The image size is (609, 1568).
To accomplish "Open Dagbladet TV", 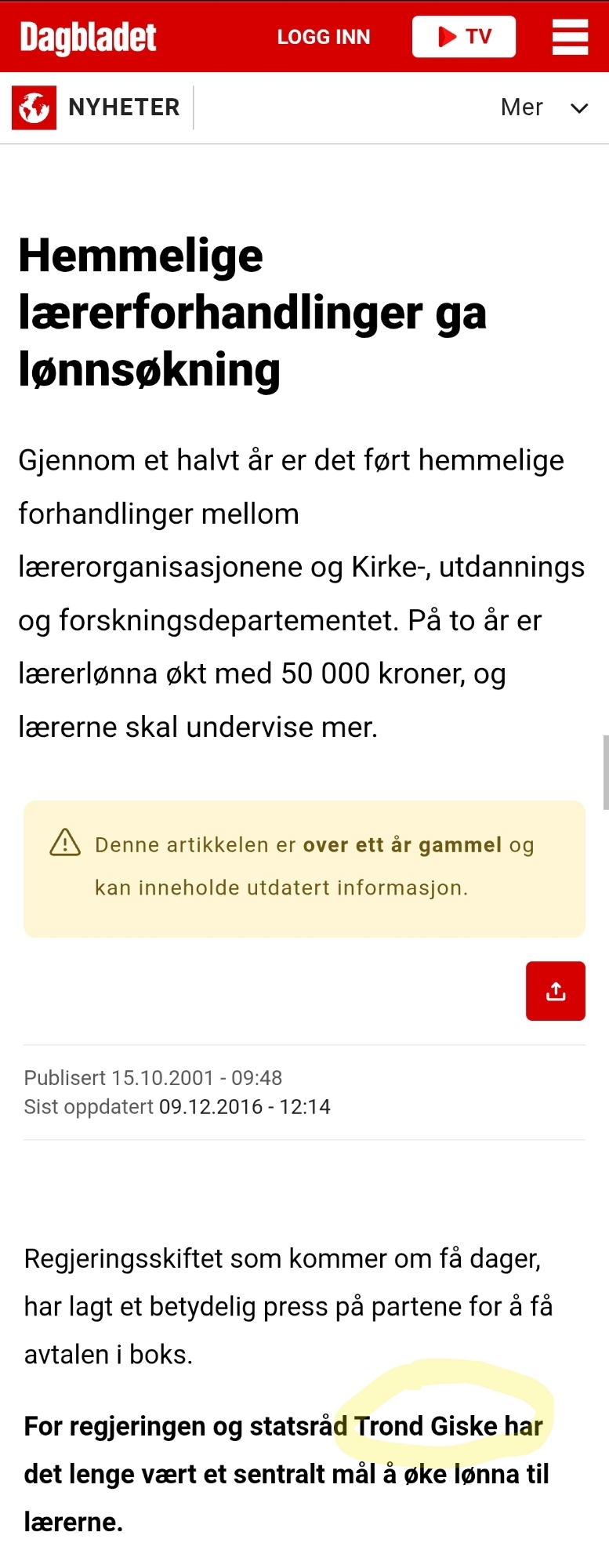I will pos(464,37).
